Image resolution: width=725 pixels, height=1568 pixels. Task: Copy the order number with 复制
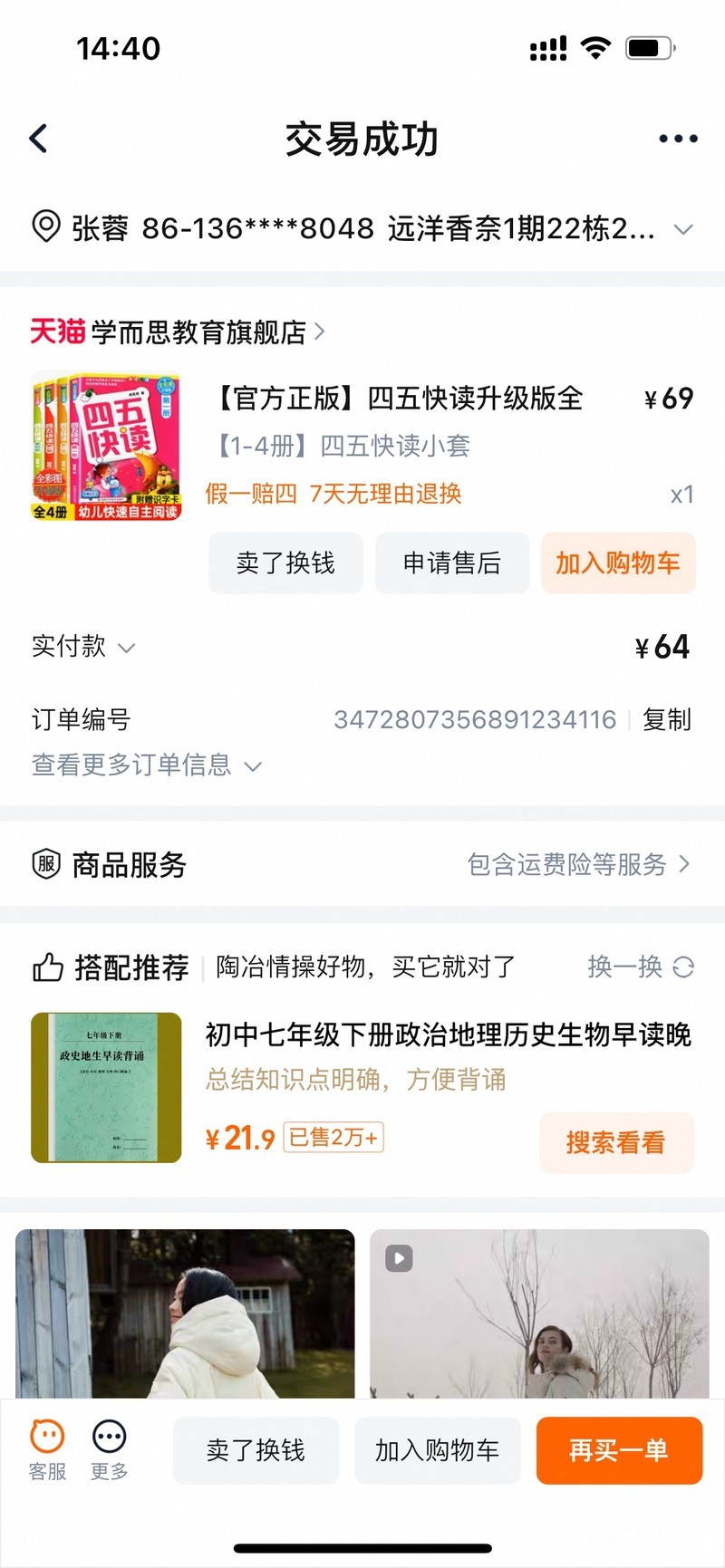pos(667,720)
